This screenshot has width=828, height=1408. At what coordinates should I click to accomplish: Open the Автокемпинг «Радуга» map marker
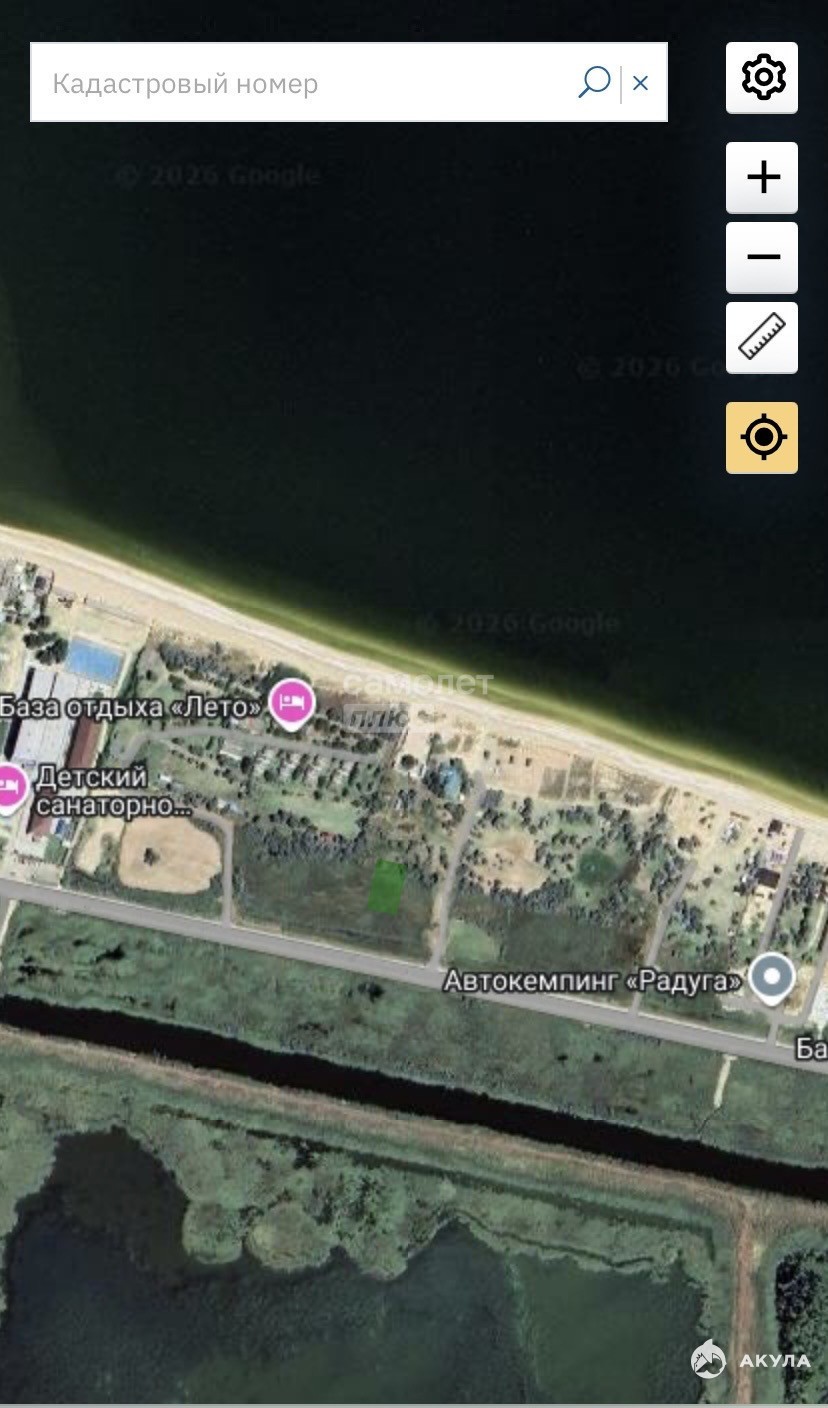pyautogui.click(x=772, y=976)
